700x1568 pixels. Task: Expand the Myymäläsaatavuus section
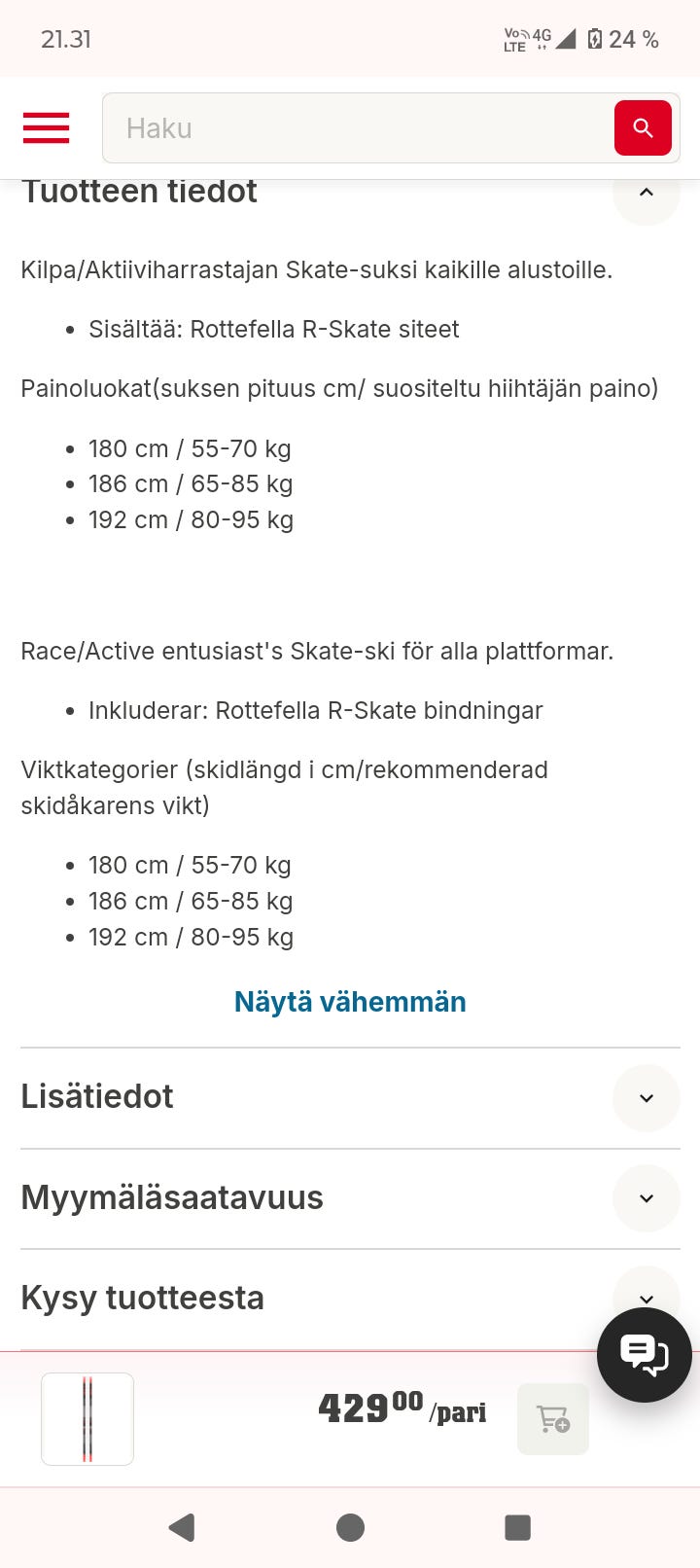point(646,1198)
